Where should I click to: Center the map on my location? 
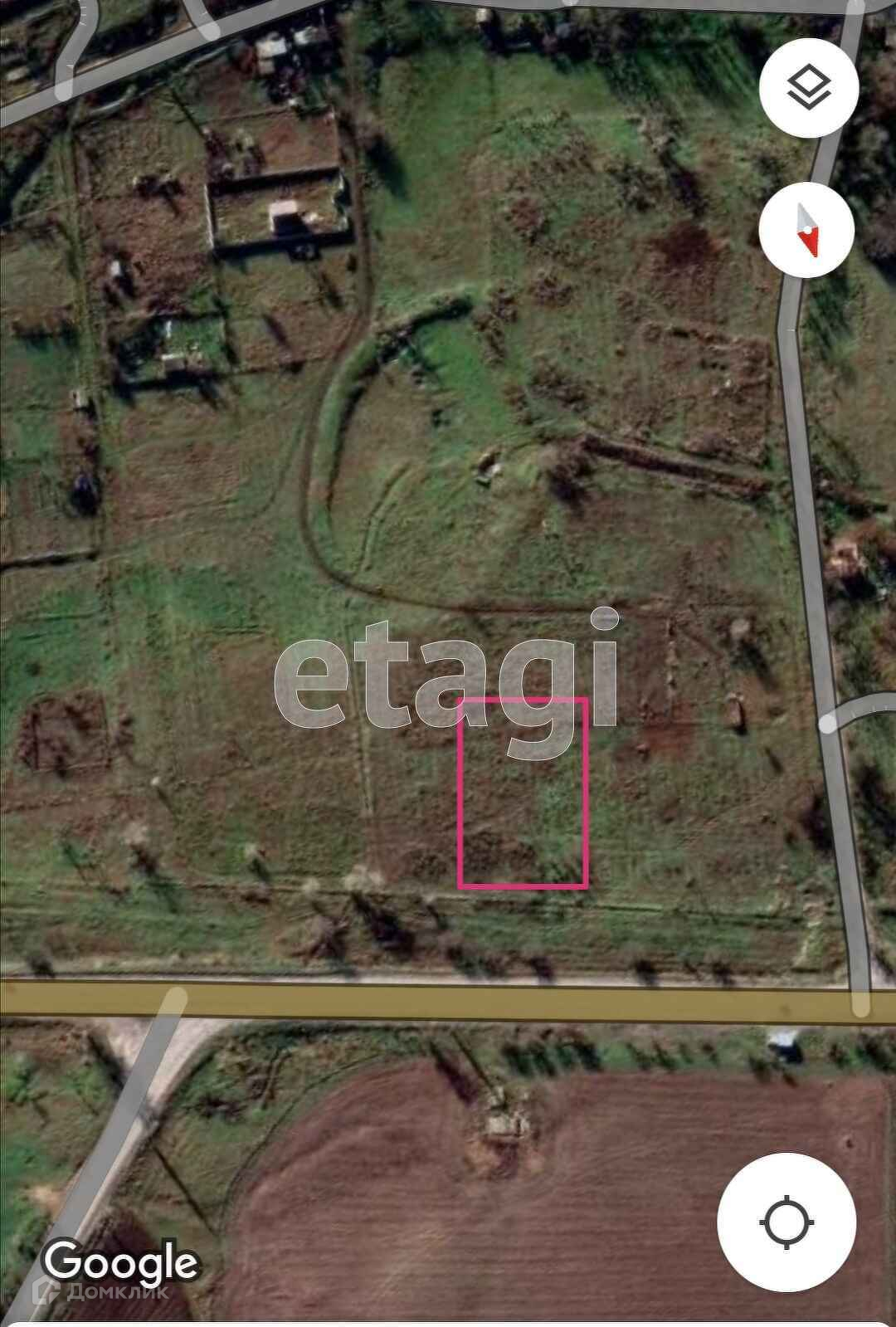[x=786, y=1222]
